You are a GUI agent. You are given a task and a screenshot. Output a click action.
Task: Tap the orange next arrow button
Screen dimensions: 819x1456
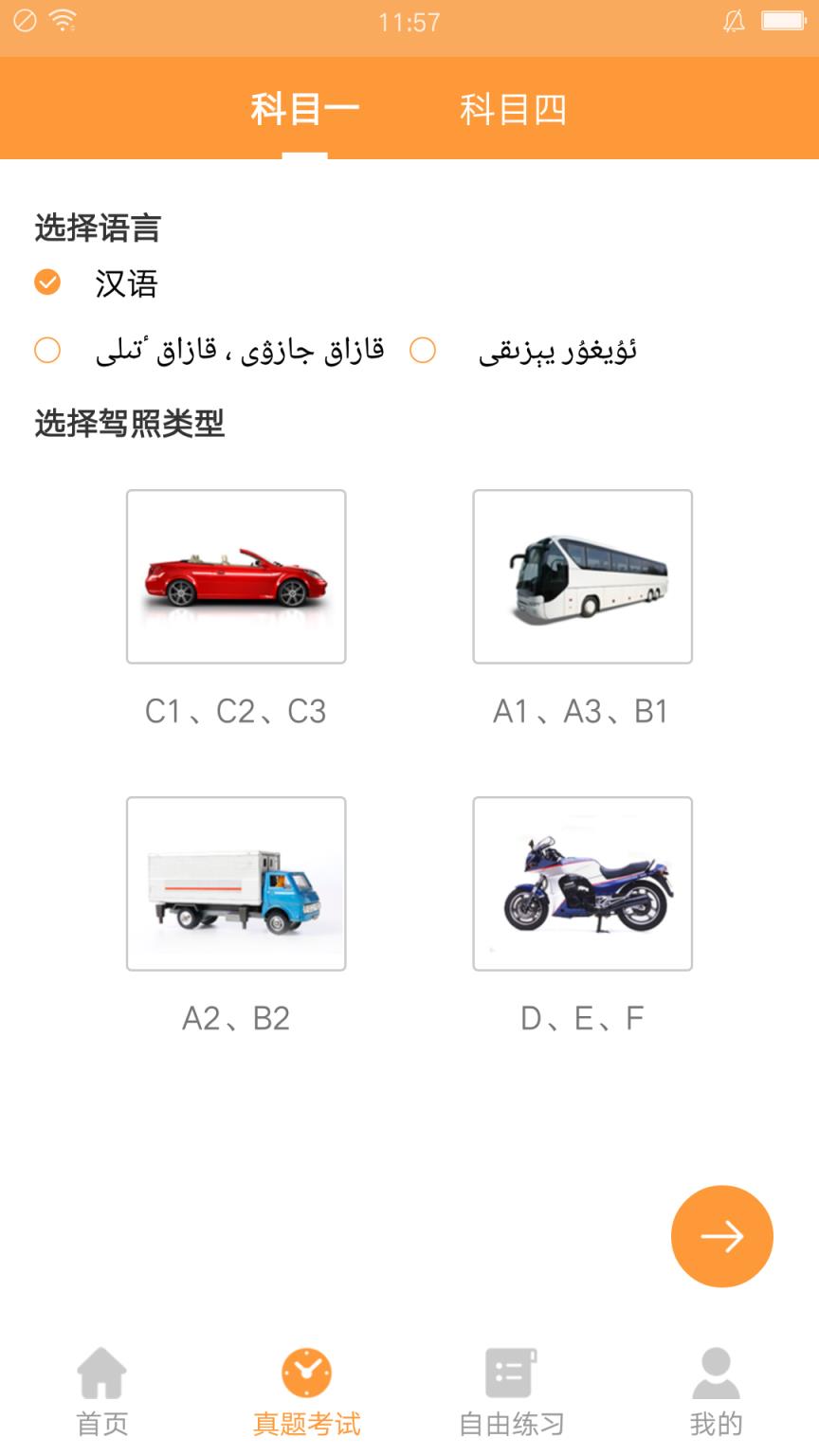(x=721, y=1236)
